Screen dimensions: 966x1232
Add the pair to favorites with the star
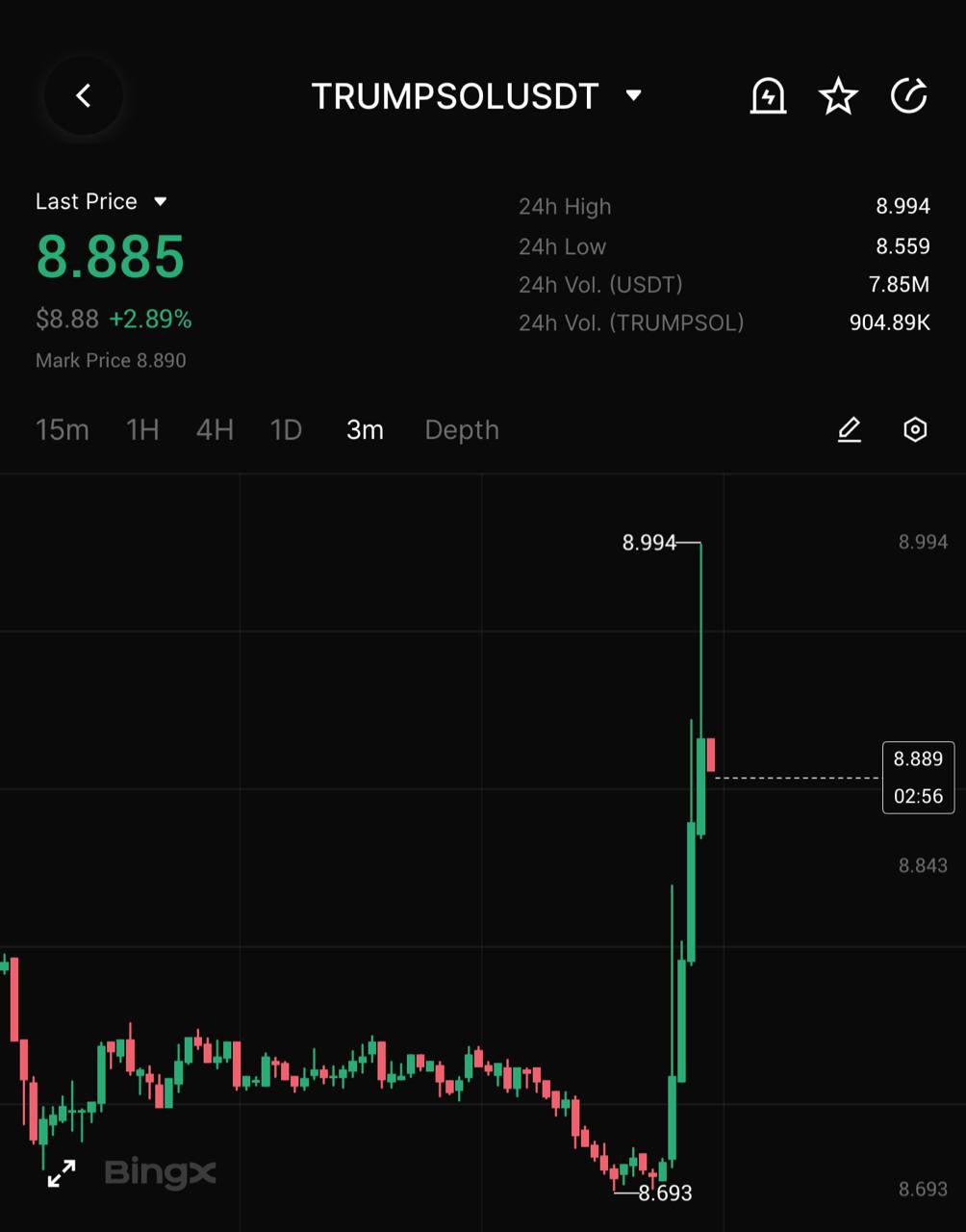click(838, 96)
